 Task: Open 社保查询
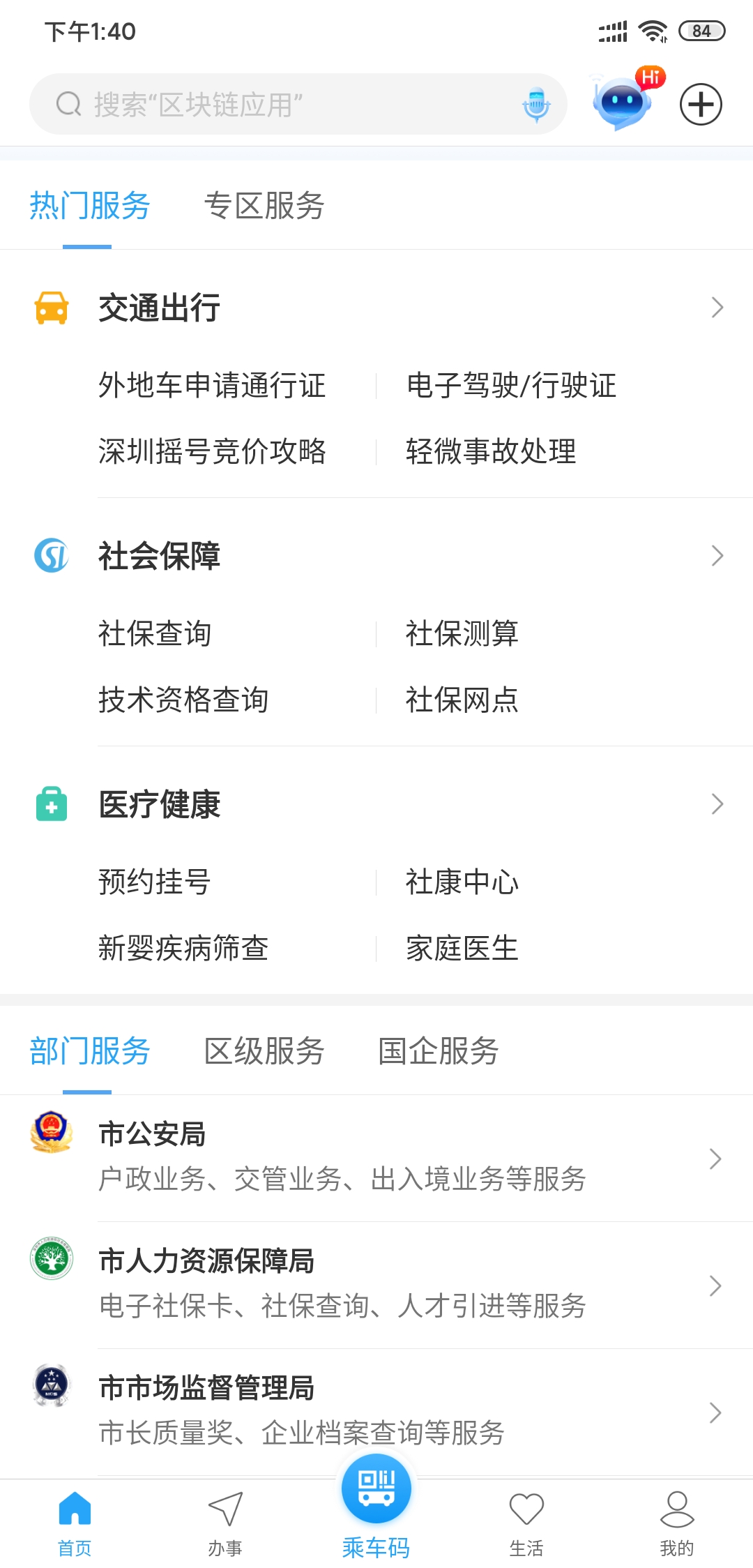(x=155, y=634)
